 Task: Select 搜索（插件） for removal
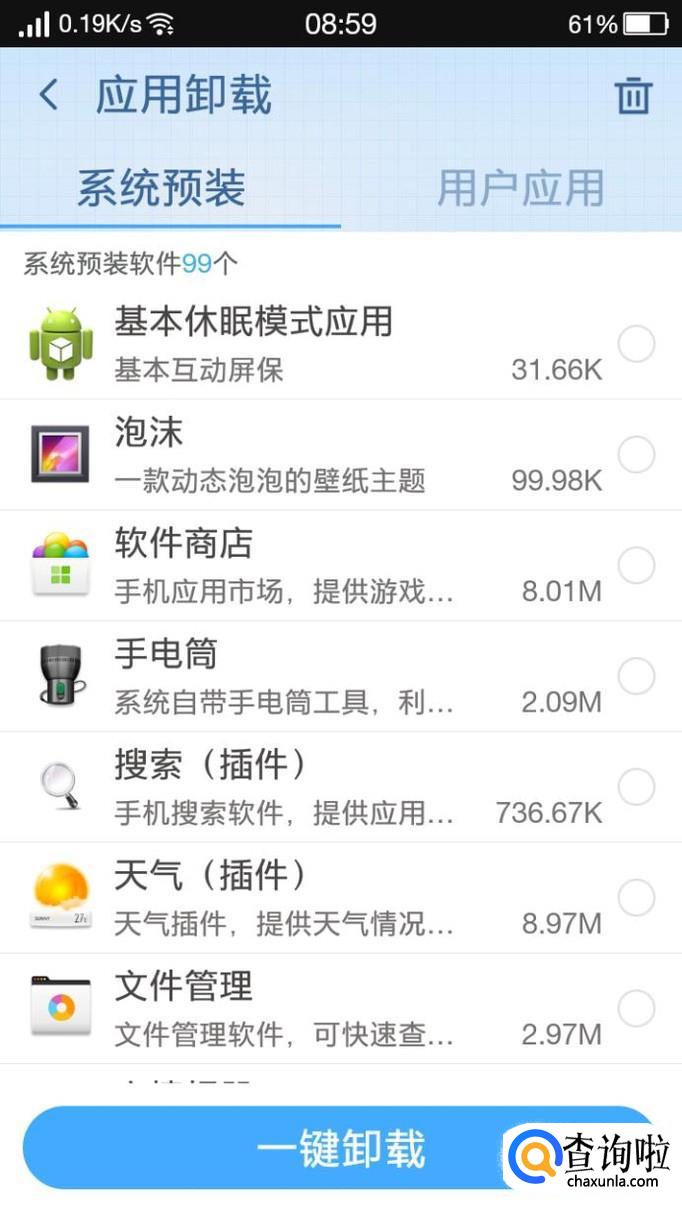tap(636, 788)
